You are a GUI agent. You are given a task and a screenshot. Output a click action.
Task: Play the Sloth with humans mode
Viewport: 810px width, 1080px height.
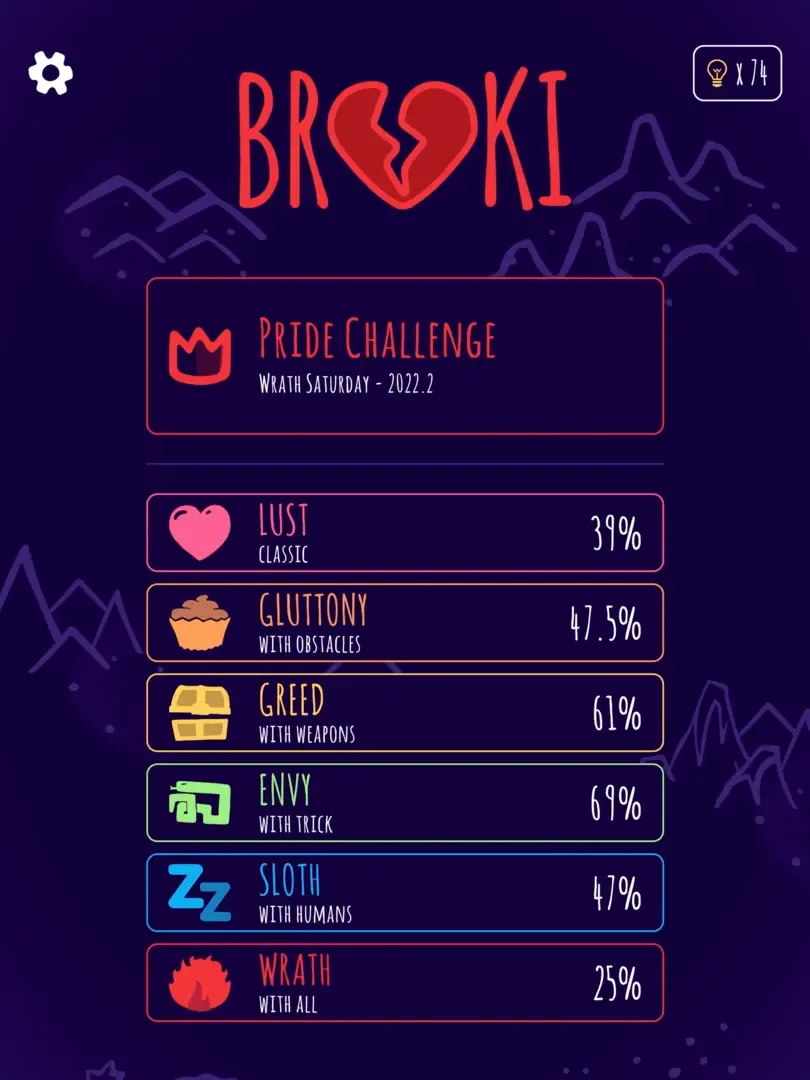[405, 893]
